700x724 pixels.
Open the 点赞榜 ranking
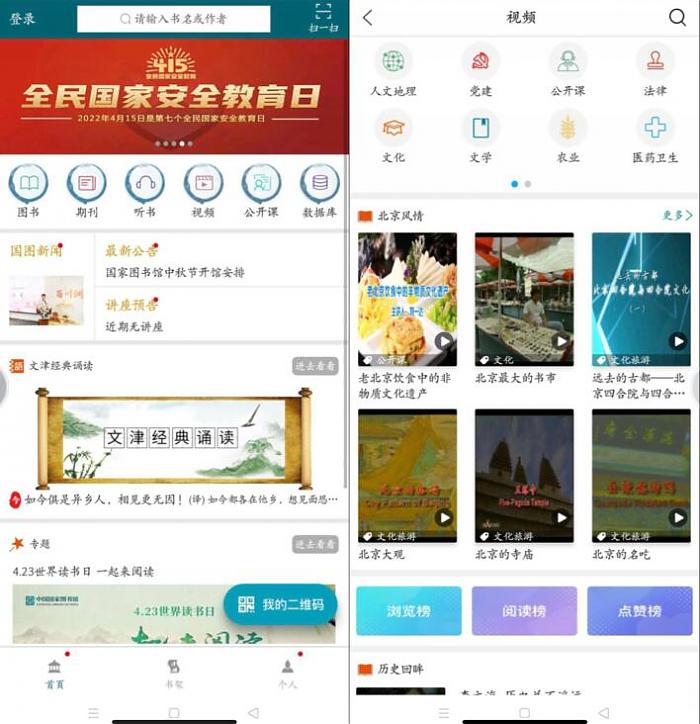tap(640, 611)
